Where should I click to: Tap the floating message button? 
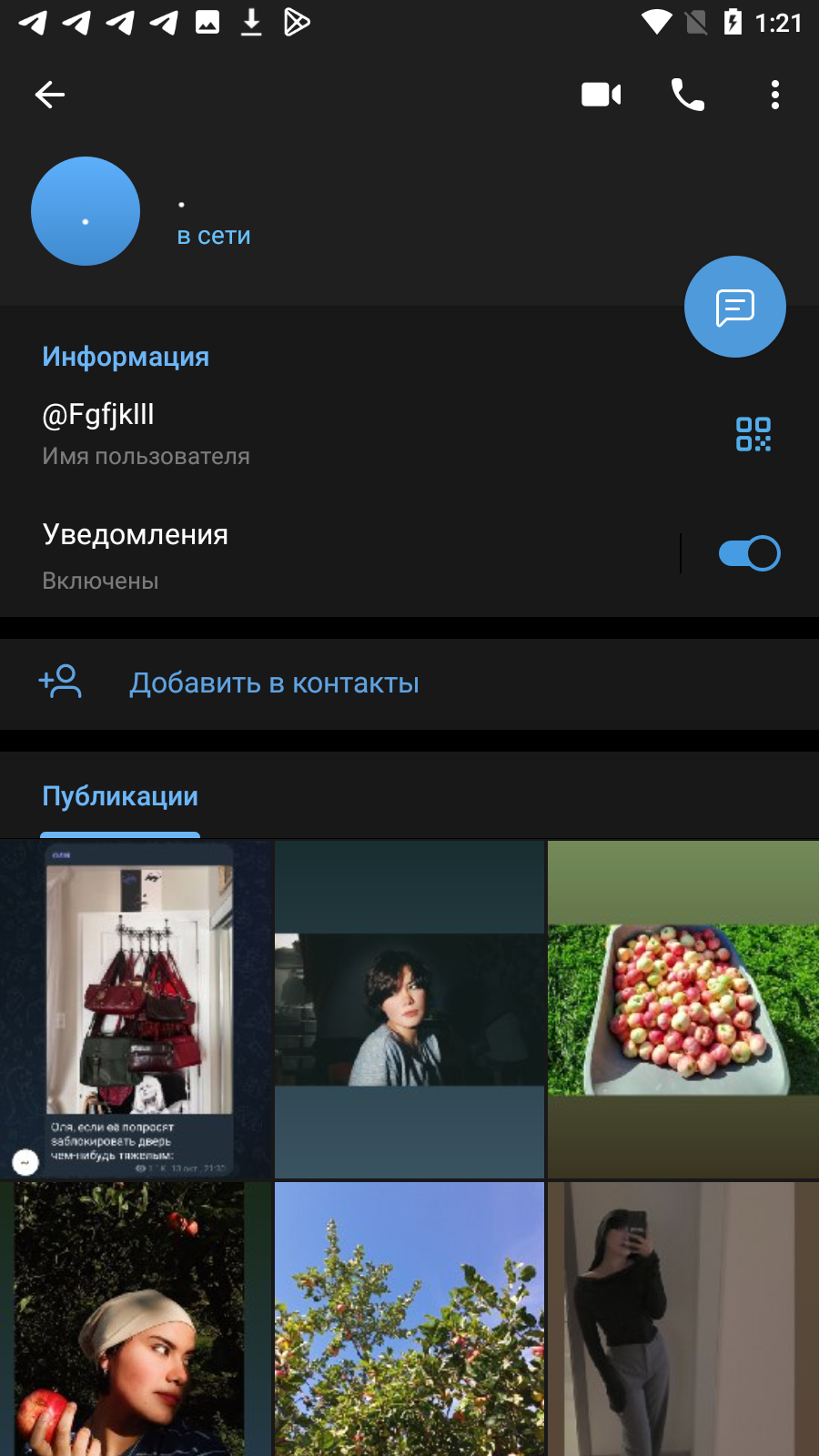[x=735, y=307]
